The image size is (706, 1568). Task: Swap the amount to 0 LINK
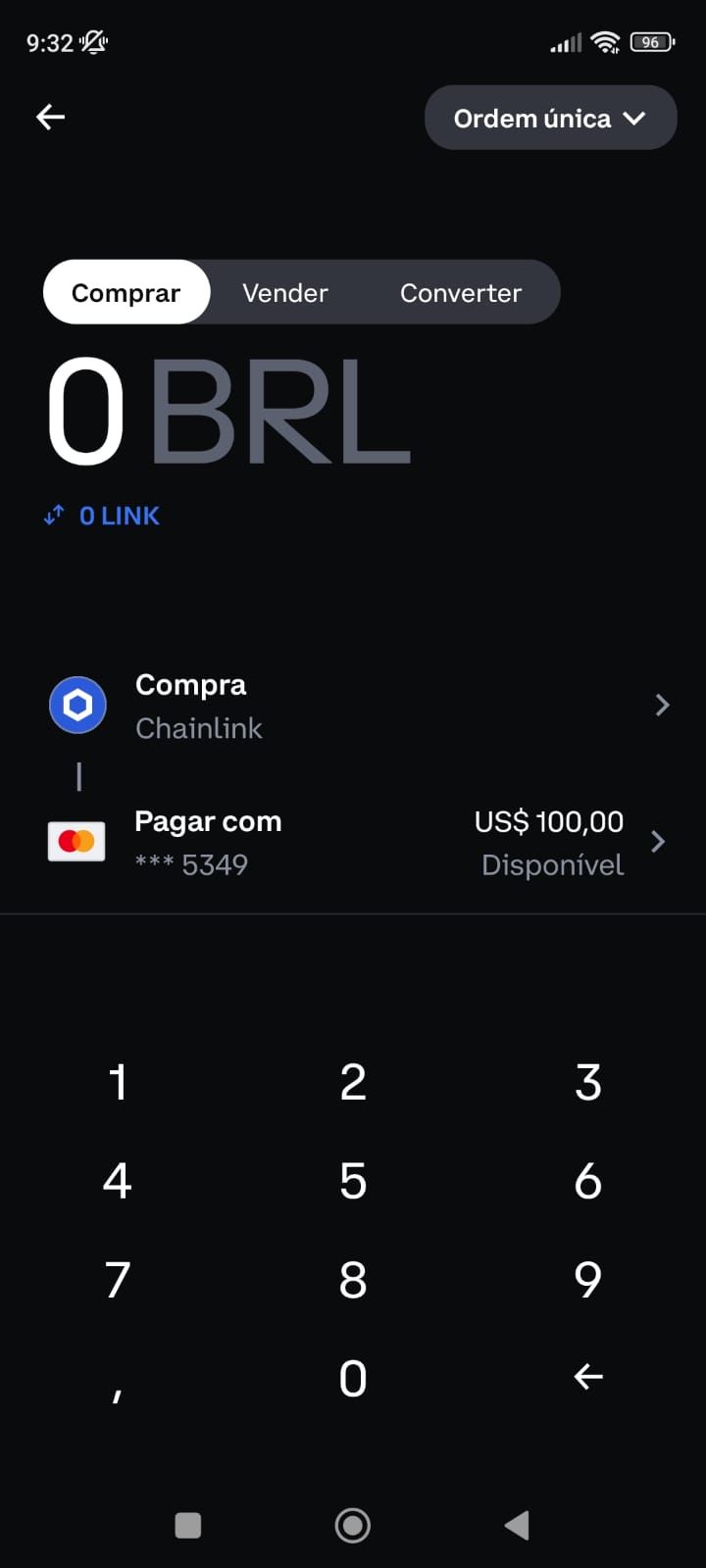tap(102, 516)
